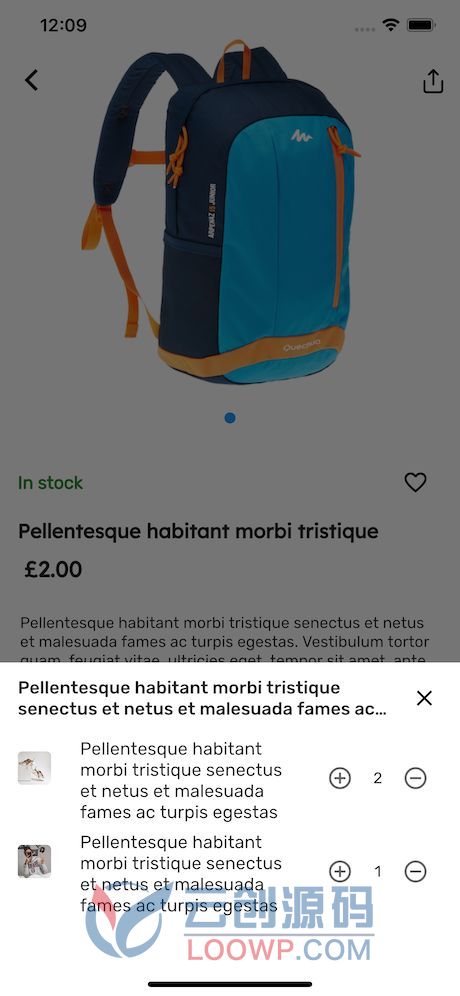The height and width of the screenshot is (996, 460).
Task: Open the first grouped item thumbnail
Action: point(34,768)
